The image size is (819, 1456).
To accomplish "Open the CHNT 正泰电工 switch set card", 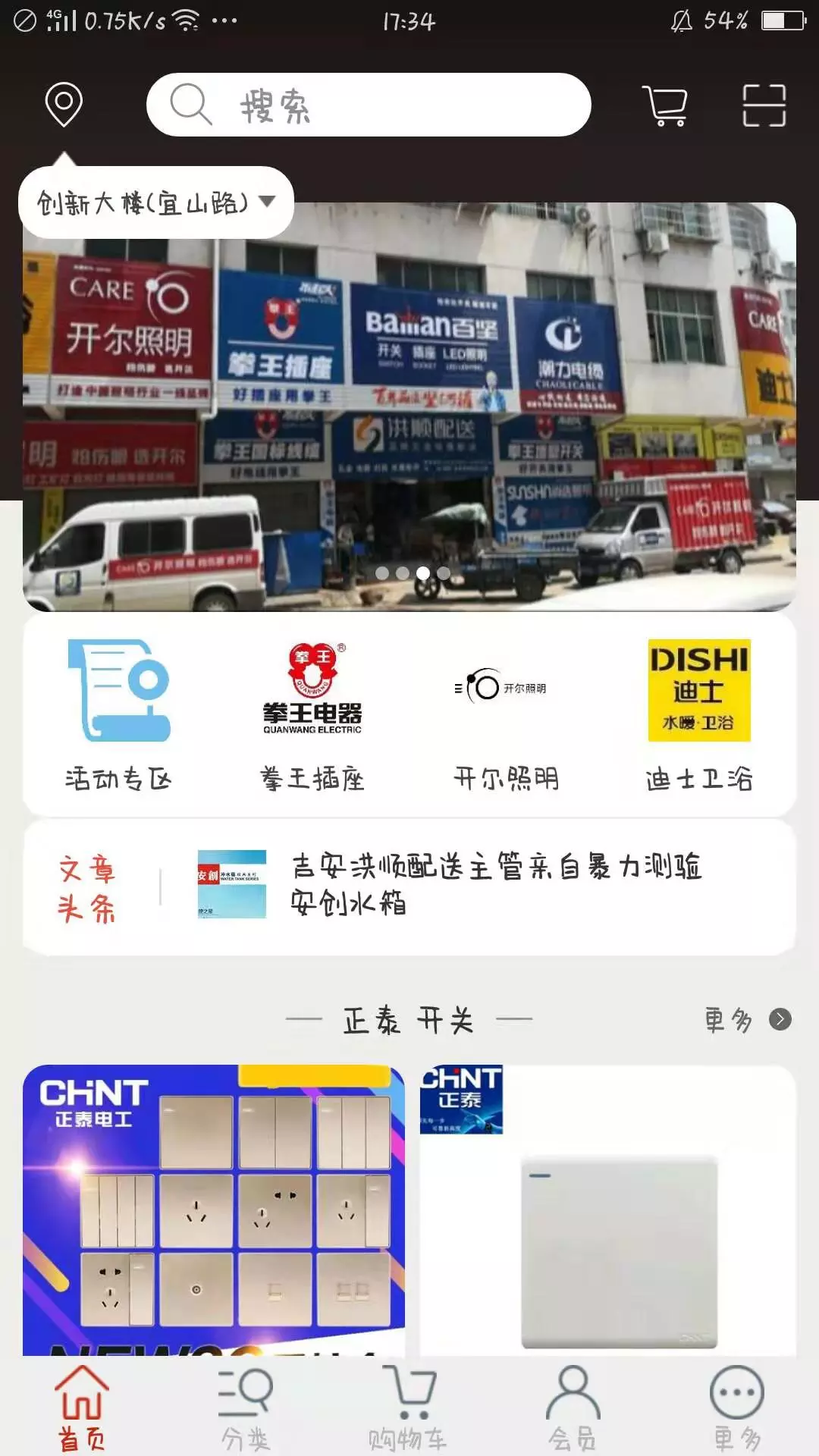I will pyautogui.click(x=214, y=1210).
